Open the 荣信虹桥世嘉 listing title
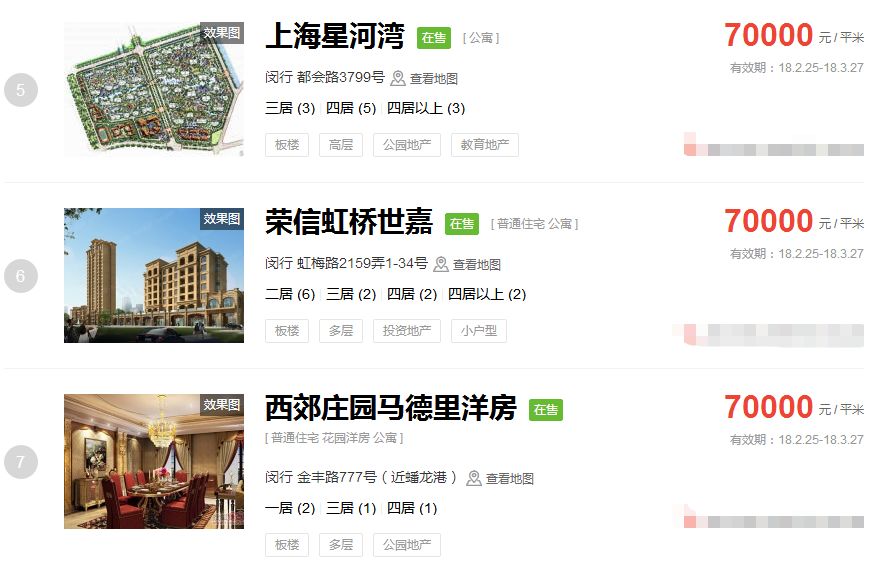The image size is (890, 566). (348, 222)
